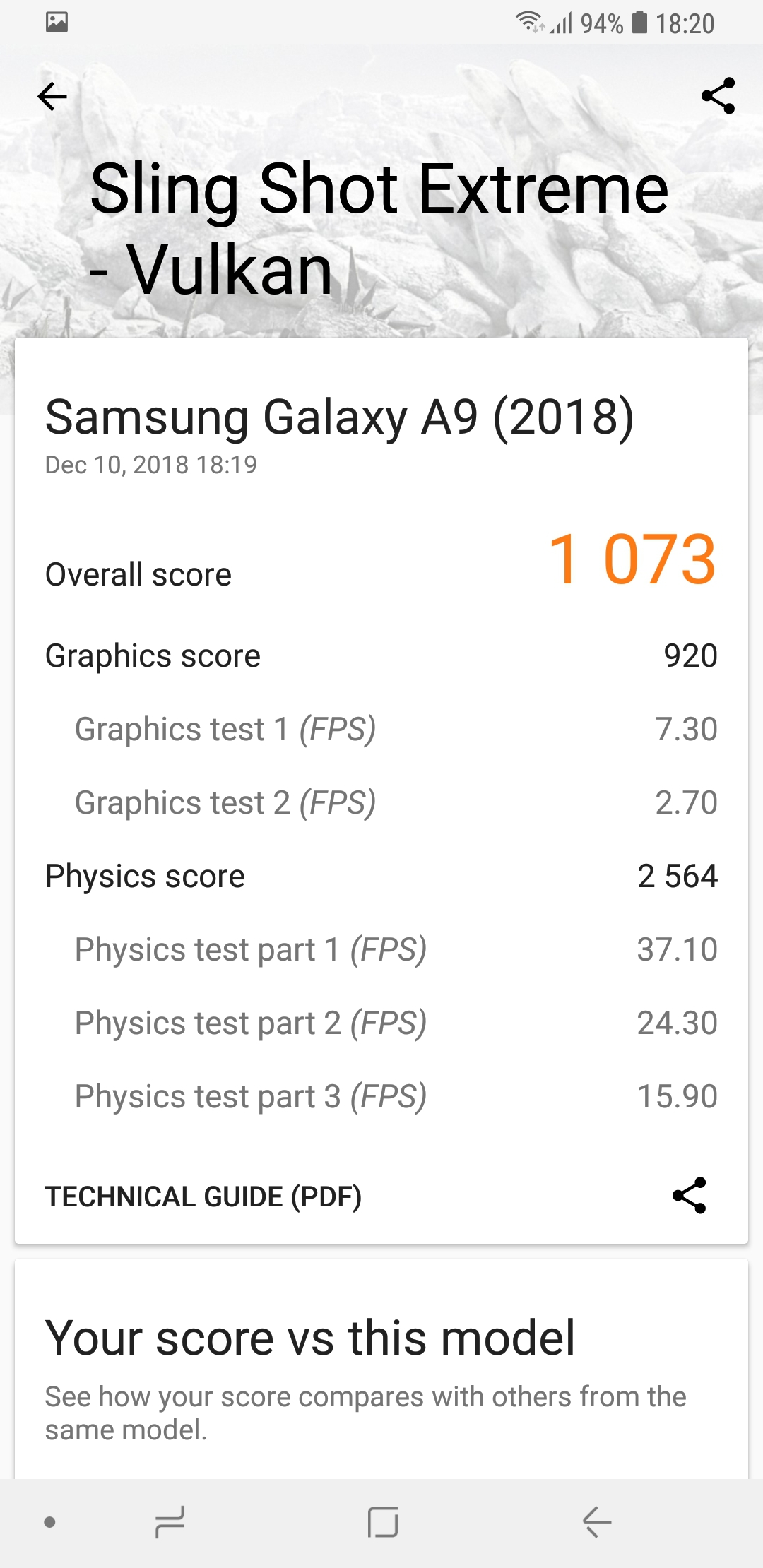Go back using the top-left arrow

pyautogui.click(x=52, y=97)
